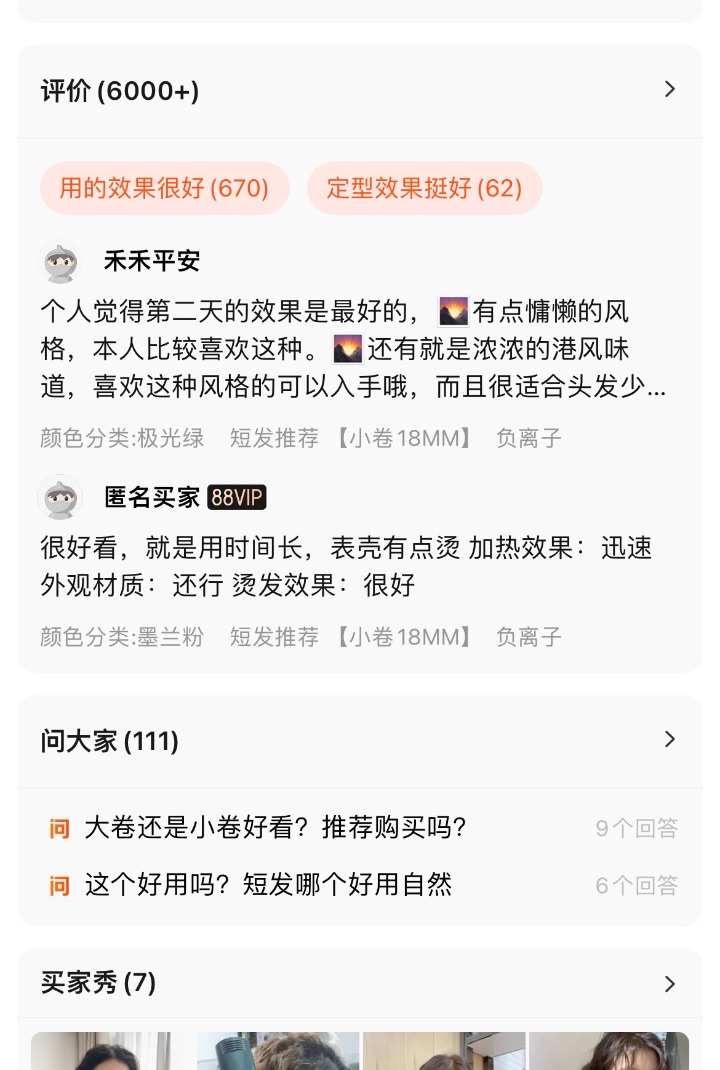720x1070 pixels.
Task: Open question 大卷还是小卷好看?推荐购买吗?
Action: (276, 828)
